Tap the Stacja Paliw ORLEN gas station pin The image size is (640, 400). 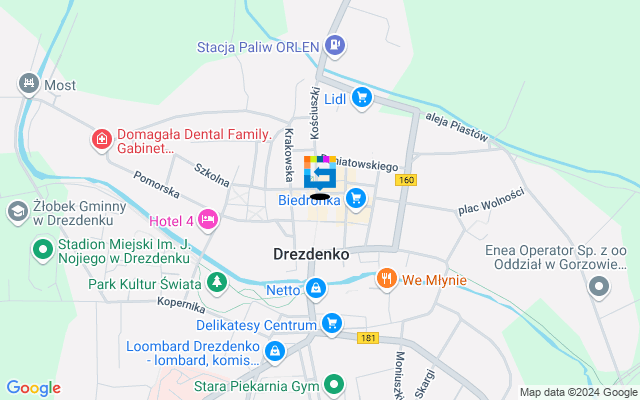coord(336,45)
